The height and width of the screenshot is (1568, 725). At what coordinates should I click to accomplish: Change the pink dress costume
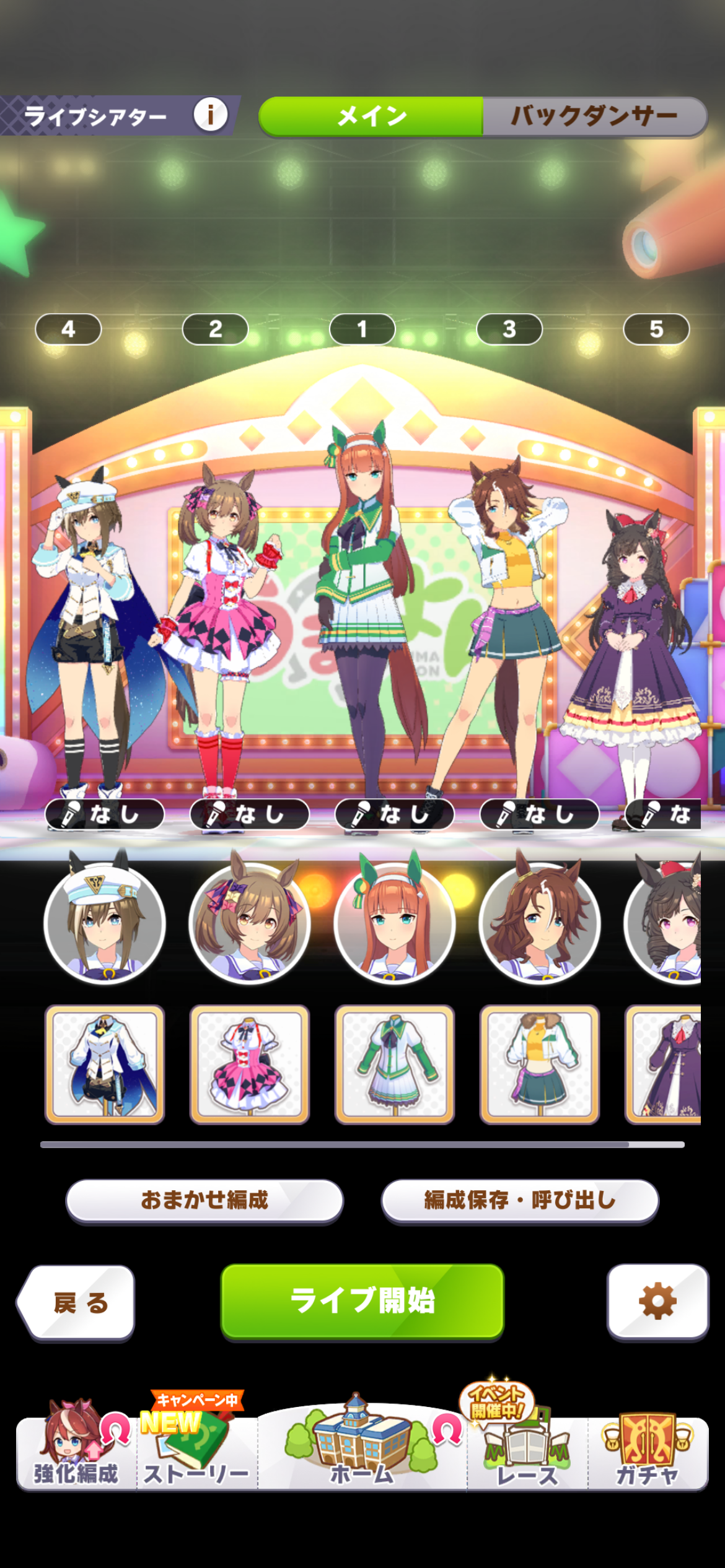click(249, 1064)
